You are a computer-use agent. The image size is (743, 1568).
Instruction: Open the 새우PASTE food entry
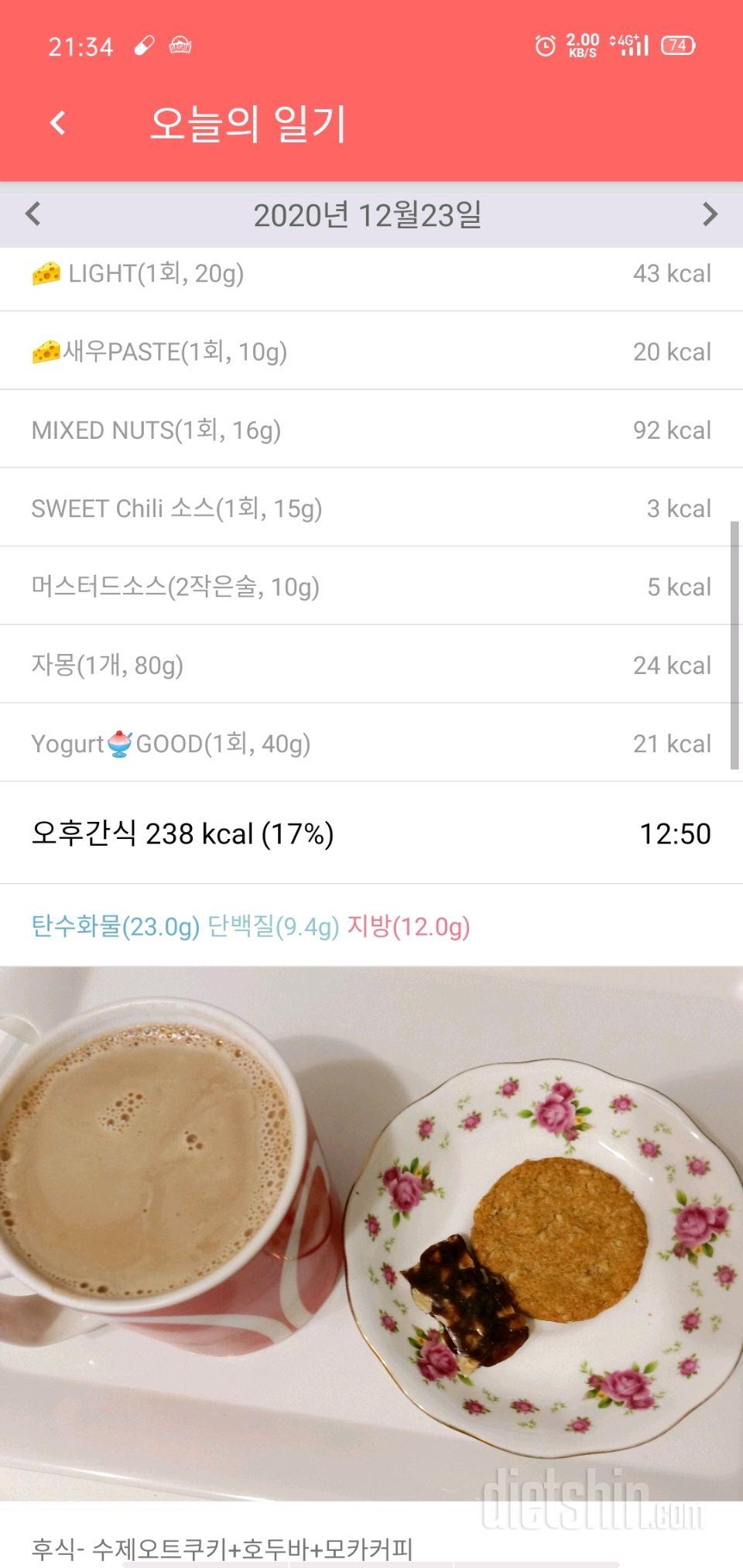[x=370, y=352]
